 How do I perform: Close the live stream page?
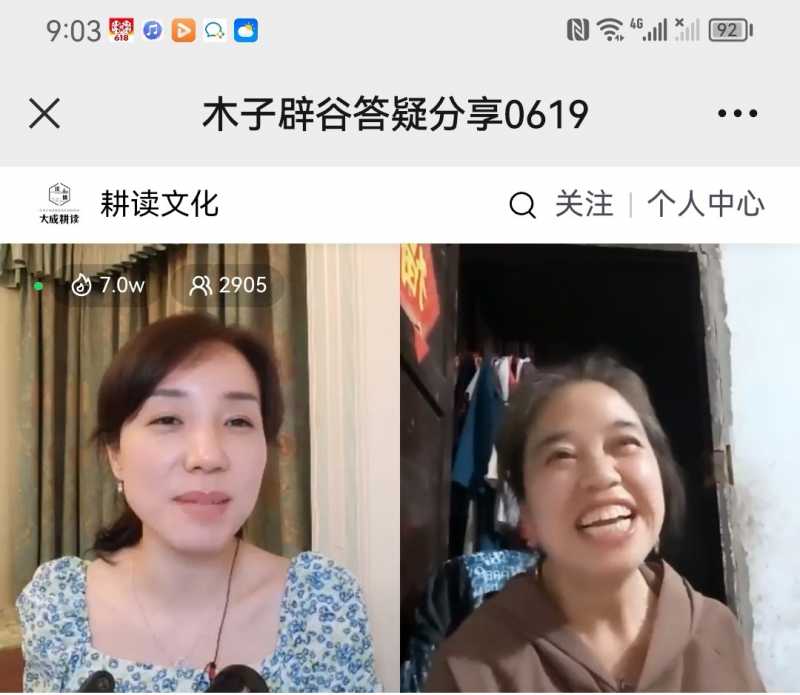click(45, 114)
